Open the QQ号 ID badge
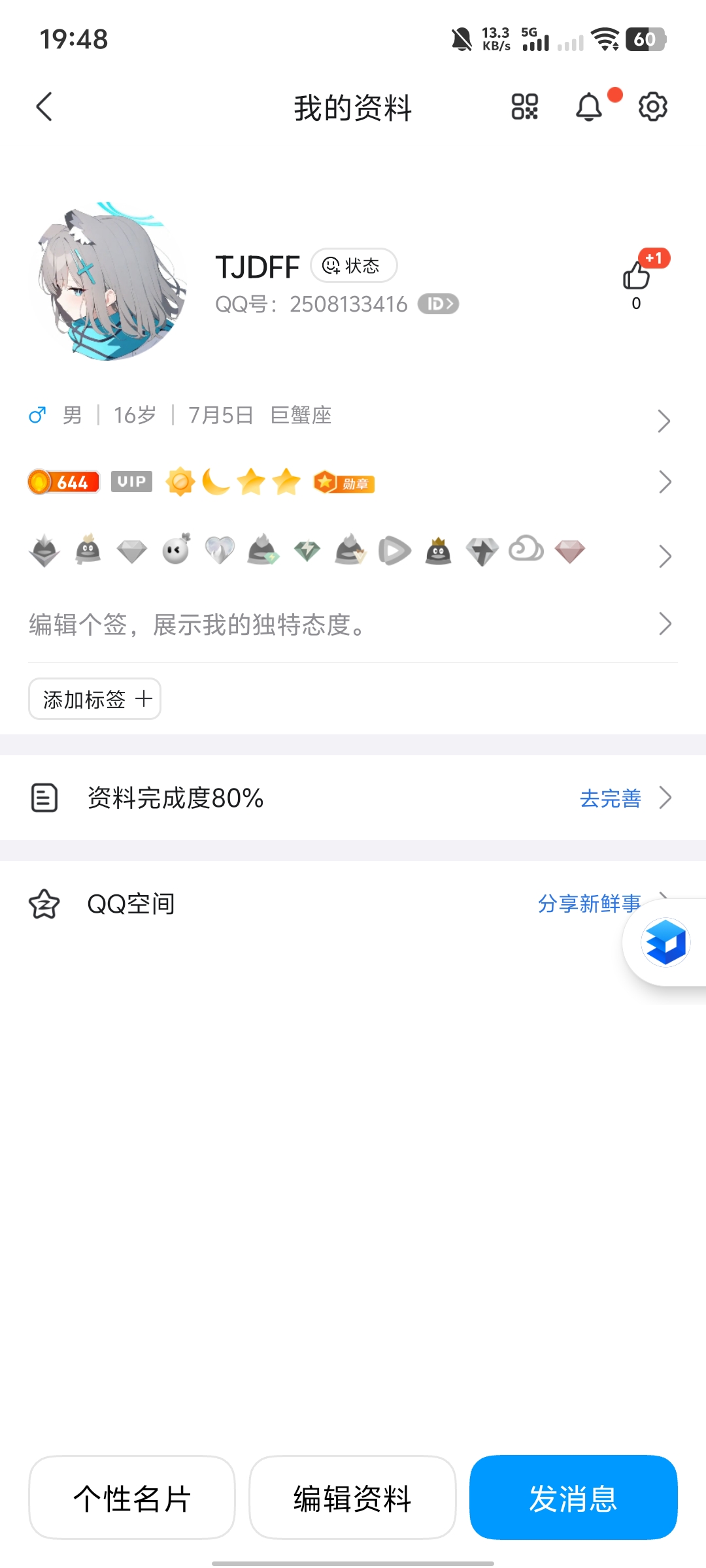This screenshot has width=706, height=1568. pos(439,304)
